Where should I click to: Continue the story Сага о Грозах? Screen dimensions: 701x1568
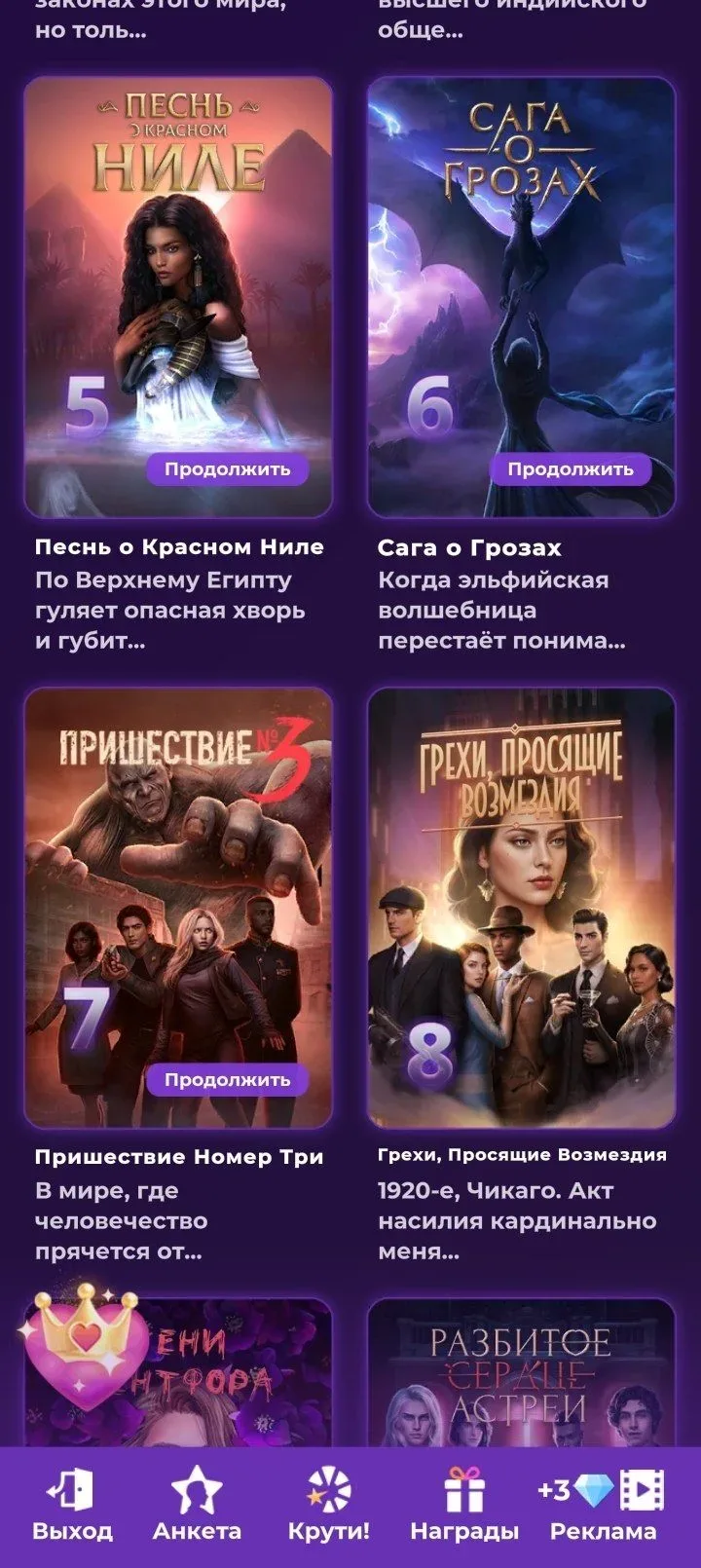click(x=570, y=469)
